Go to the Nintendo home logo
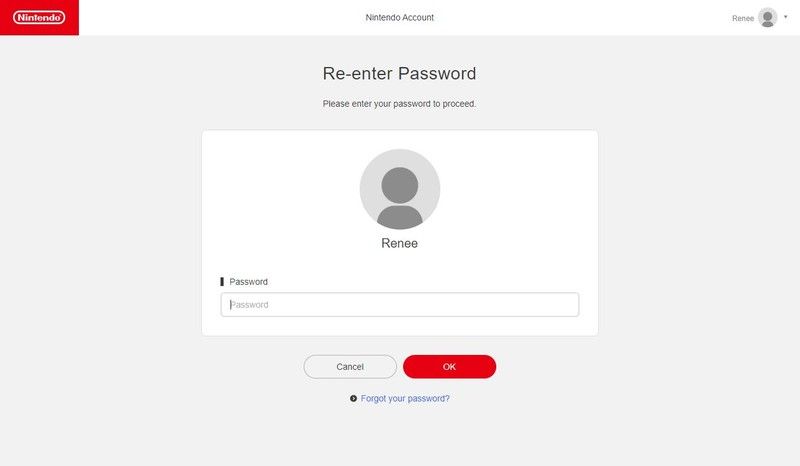Image resolution: width=800 pixels, height=466 pixels. tap(39, 17)
